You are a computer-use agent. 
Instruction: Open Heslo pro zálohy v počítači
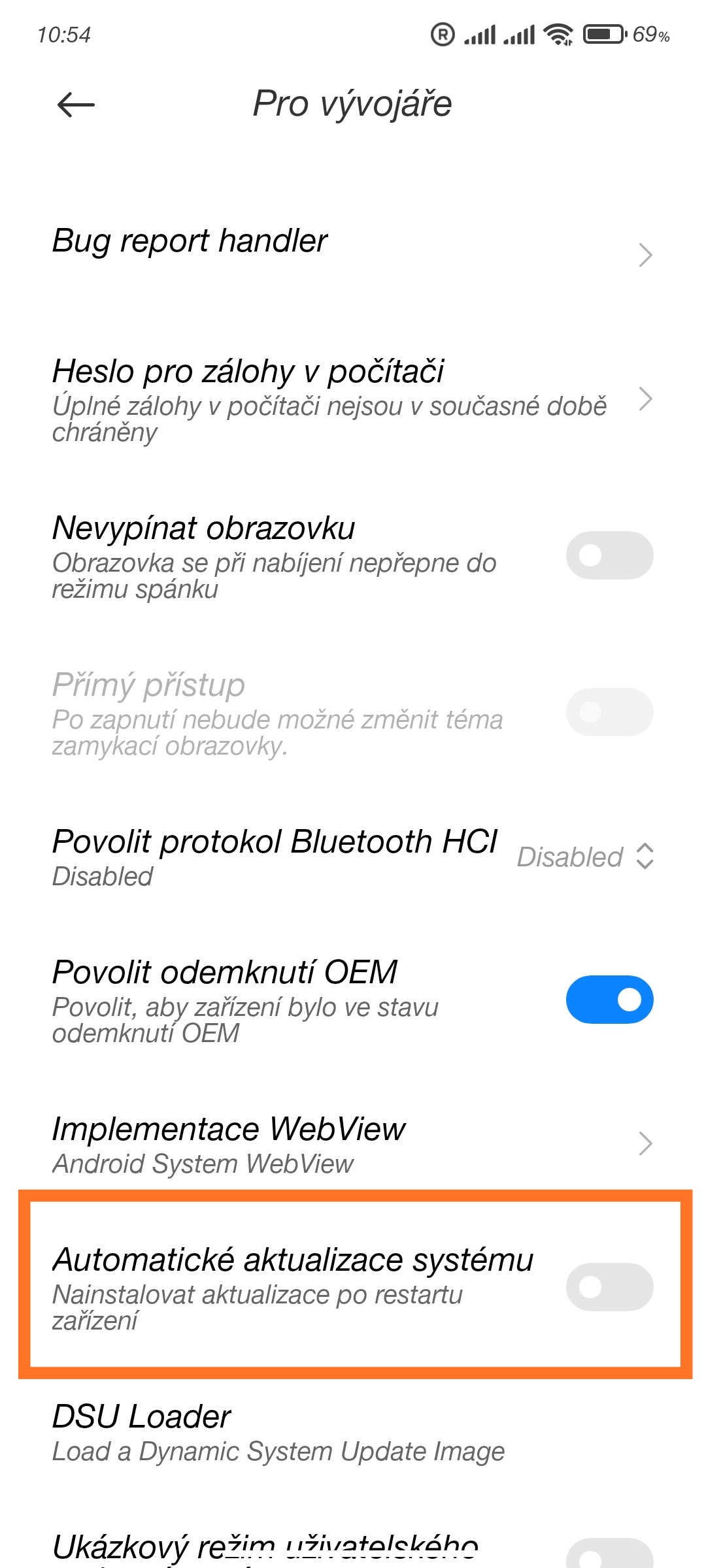click(x=353, y=399)
